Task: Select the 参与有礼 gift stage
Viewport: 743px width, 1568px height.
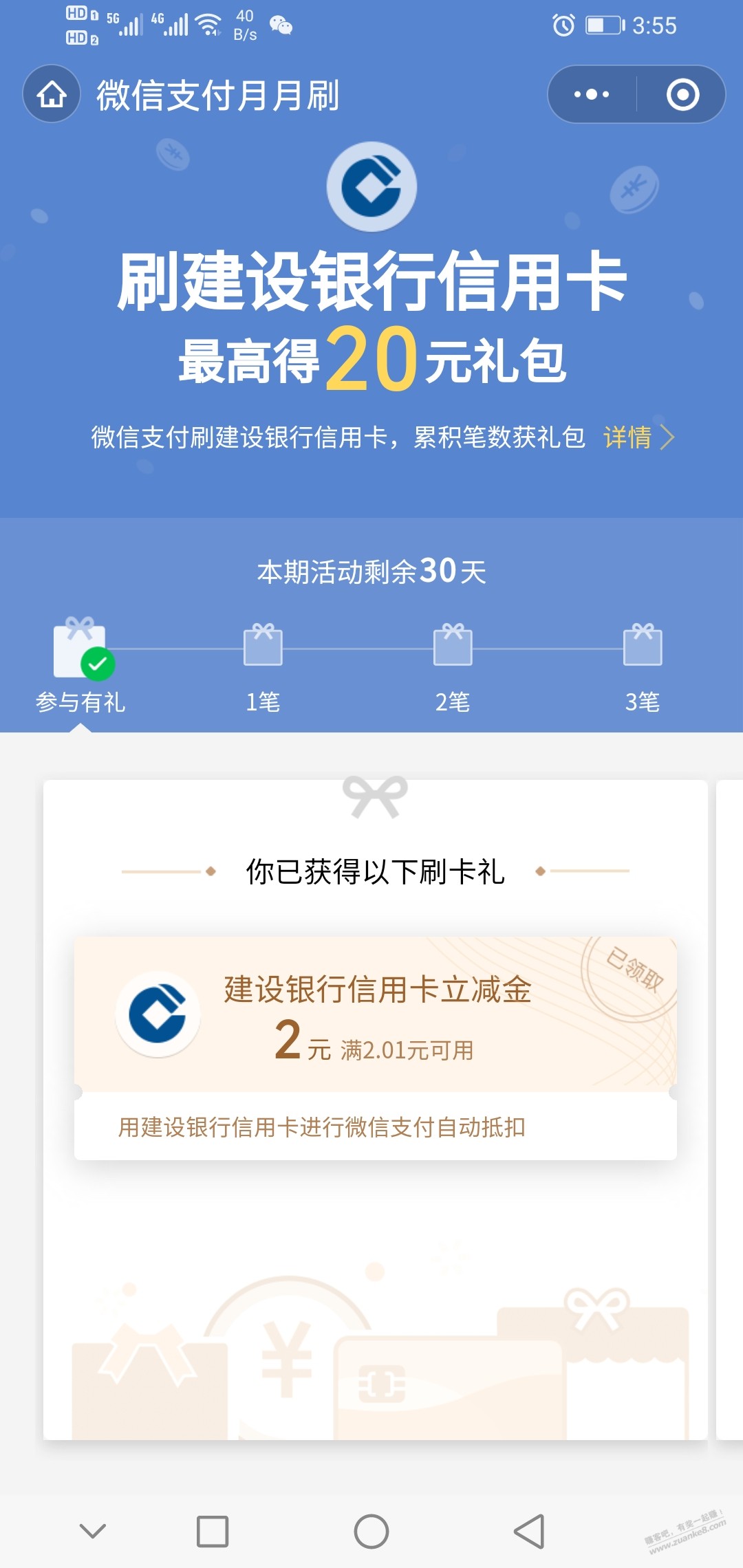Action: (x=81, y=664)
